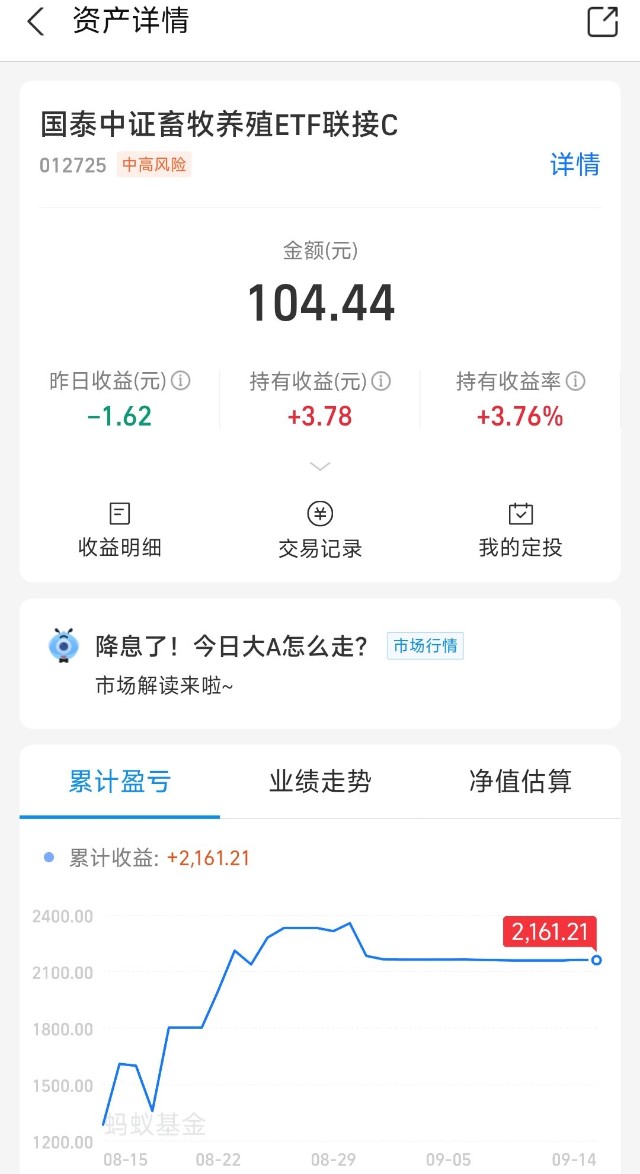Screen dimensions: 640x1174
Task: Tap the share icon in top bar
Action: click(x=603, y=22)
